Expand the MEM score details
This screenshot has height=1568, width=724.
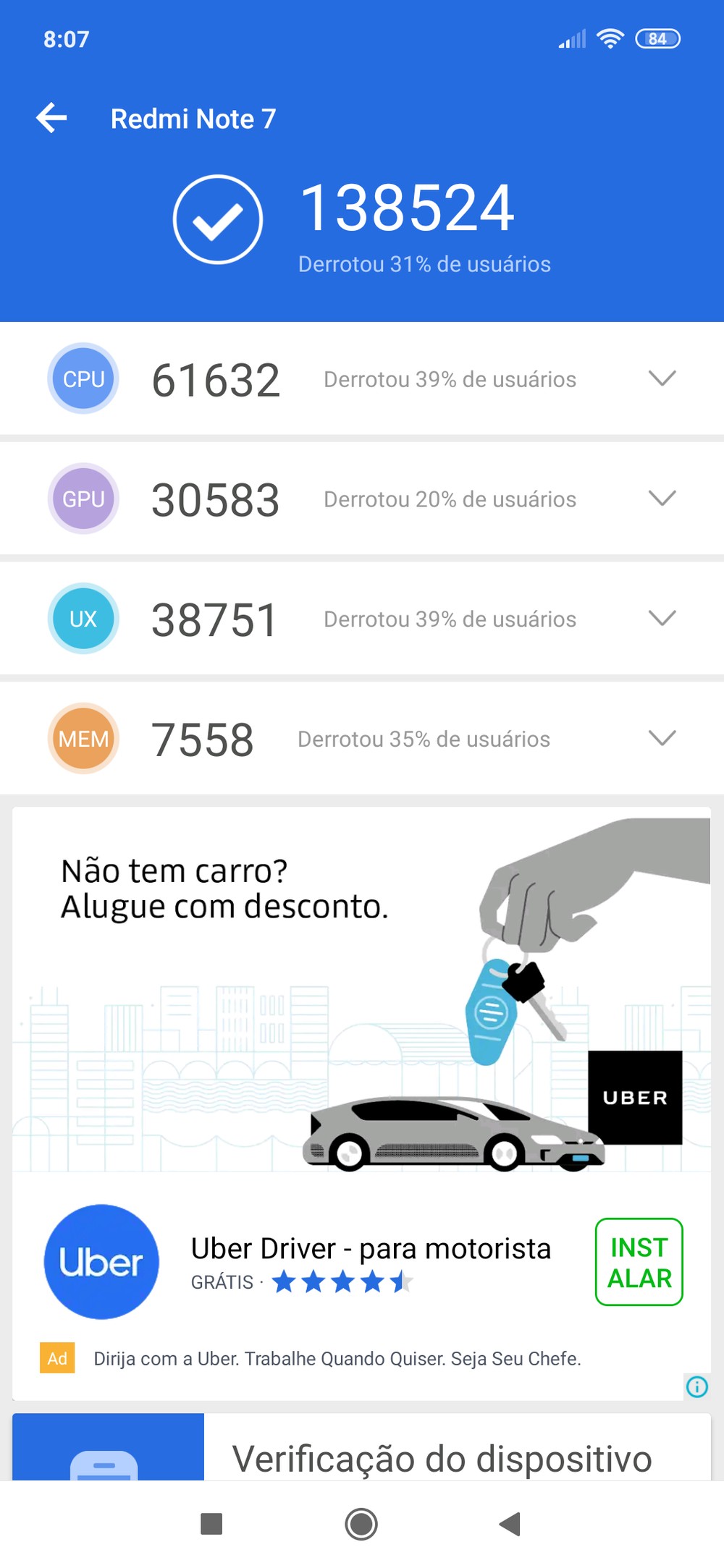(662, 738)
